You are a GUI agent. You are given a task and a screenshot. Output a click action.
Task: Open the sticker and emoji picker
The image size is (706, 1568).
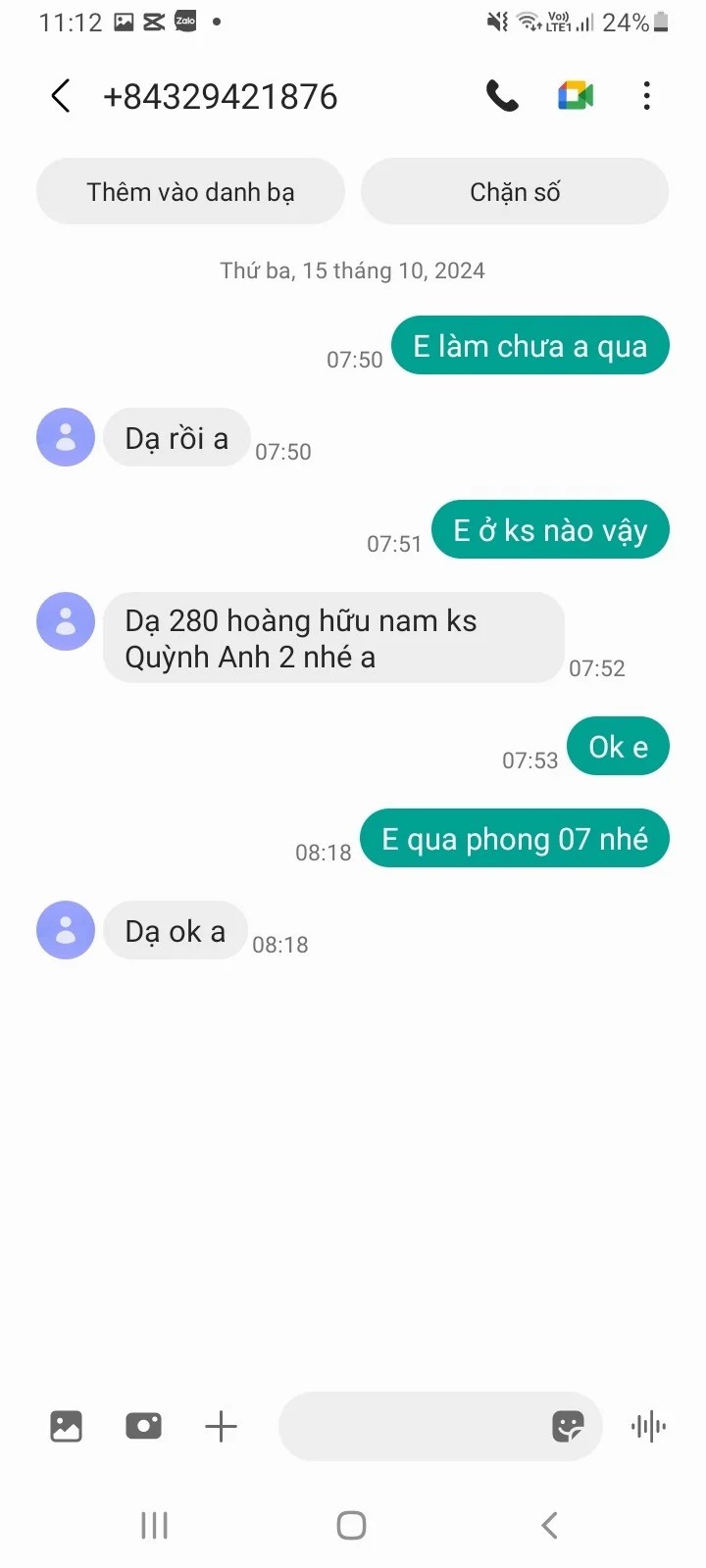coord(568,1426)
